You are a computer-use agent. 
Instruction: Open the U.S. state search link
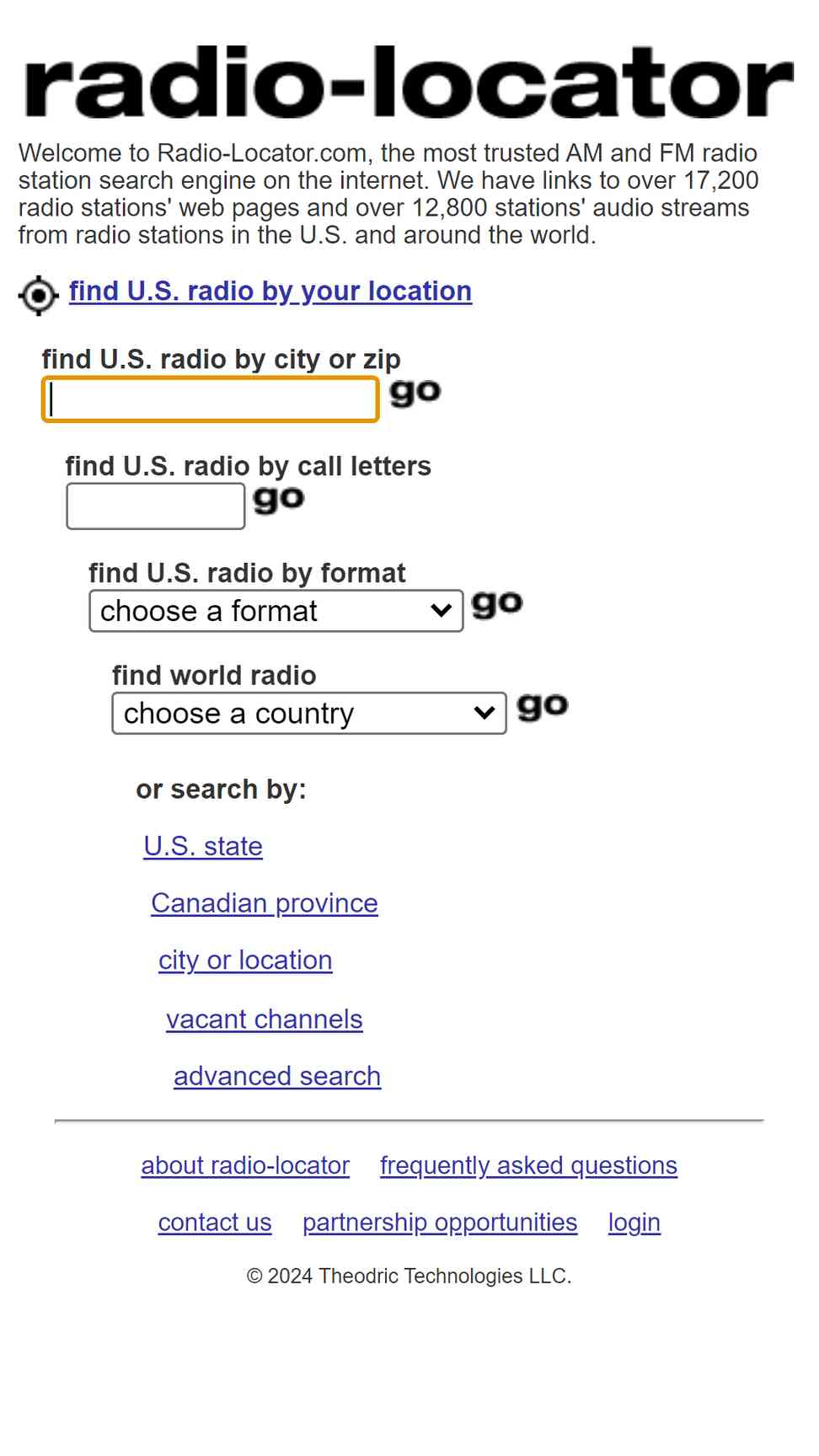pyautogui.click(x=203, y=846)
